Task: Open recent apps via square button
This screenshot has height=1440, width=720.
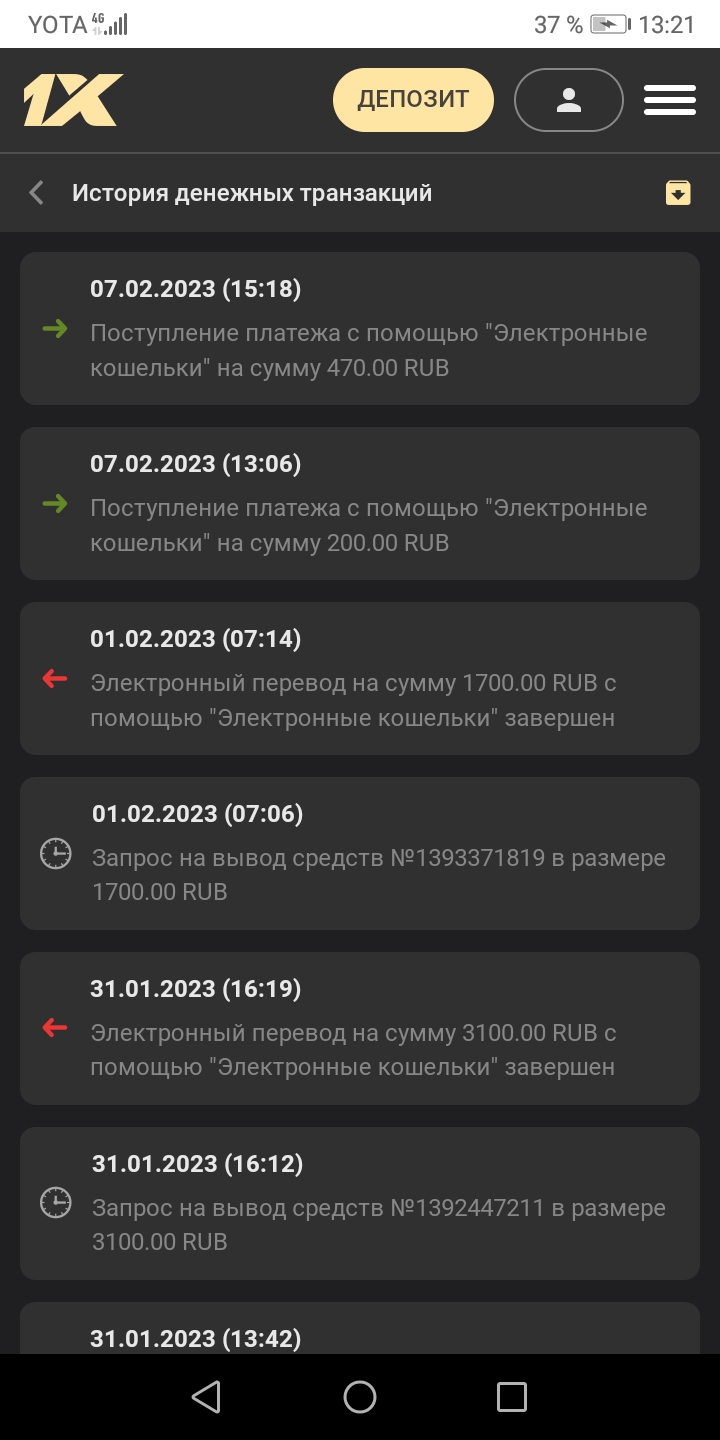Action: 512,1397
